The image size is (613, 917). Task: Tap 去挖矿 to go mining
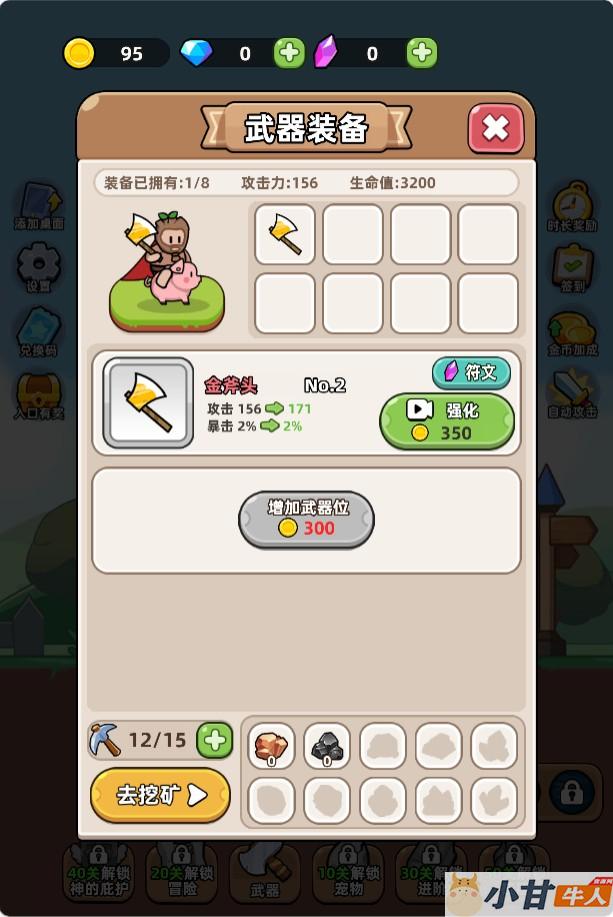(160, 795)
